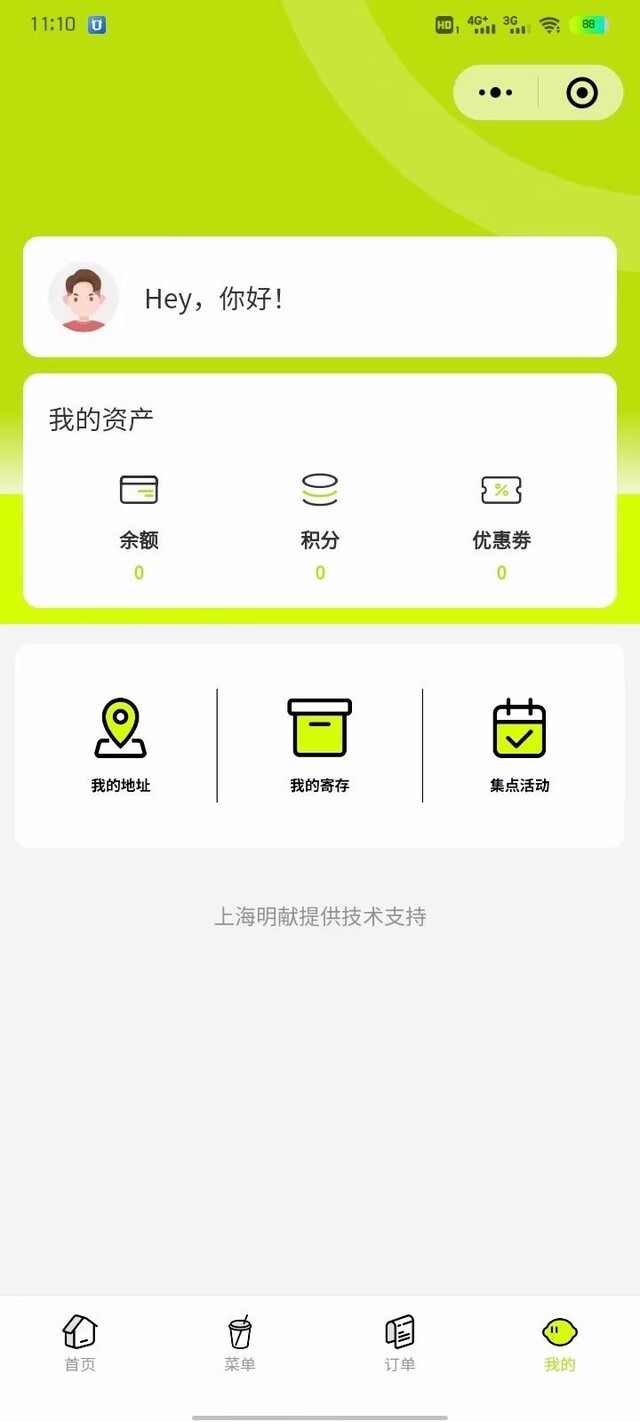Image resolution: width=640 pixels, height=1422 pixels.
Task: View my 积分 points
Action: (x=320, y=526)
